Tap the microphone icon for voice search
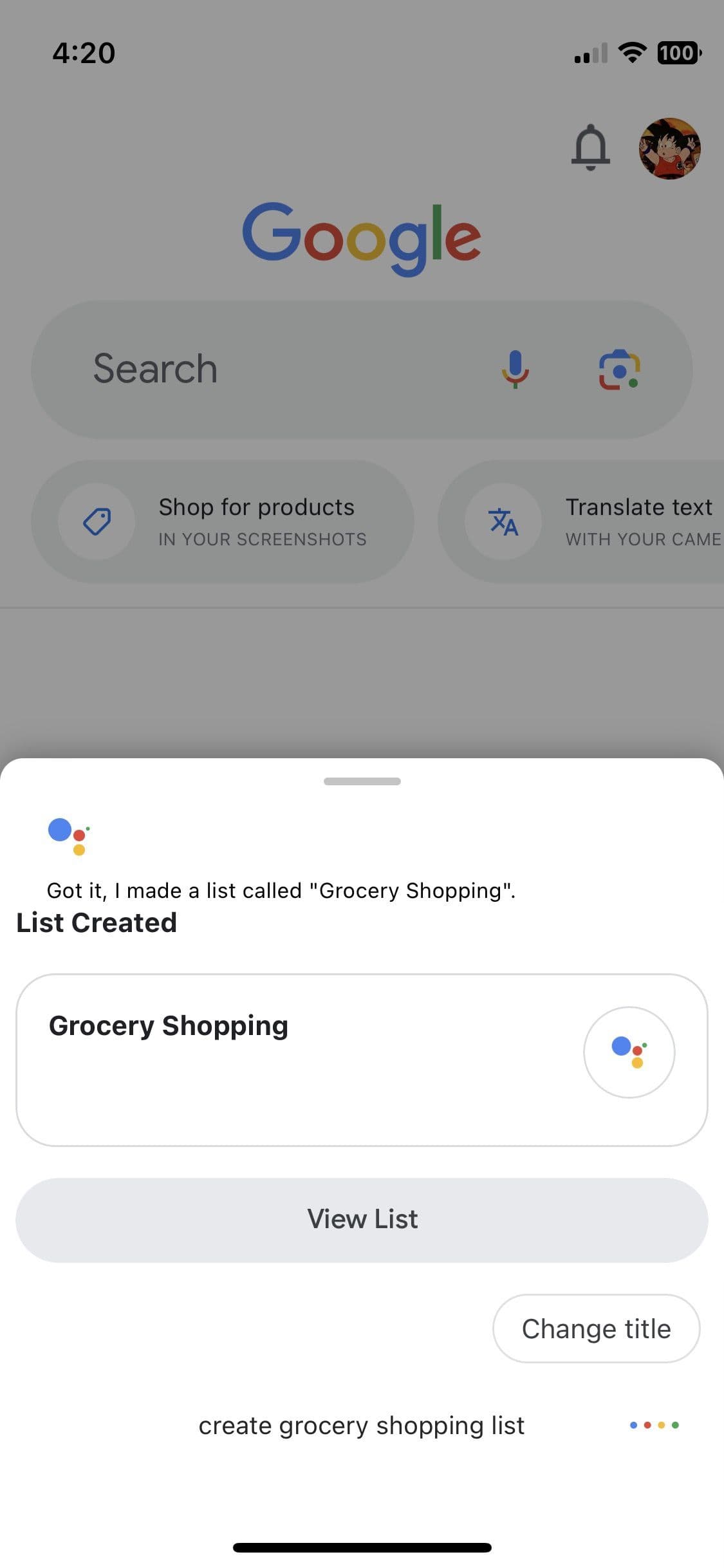 pyautogui.click(x=515, y=369)
